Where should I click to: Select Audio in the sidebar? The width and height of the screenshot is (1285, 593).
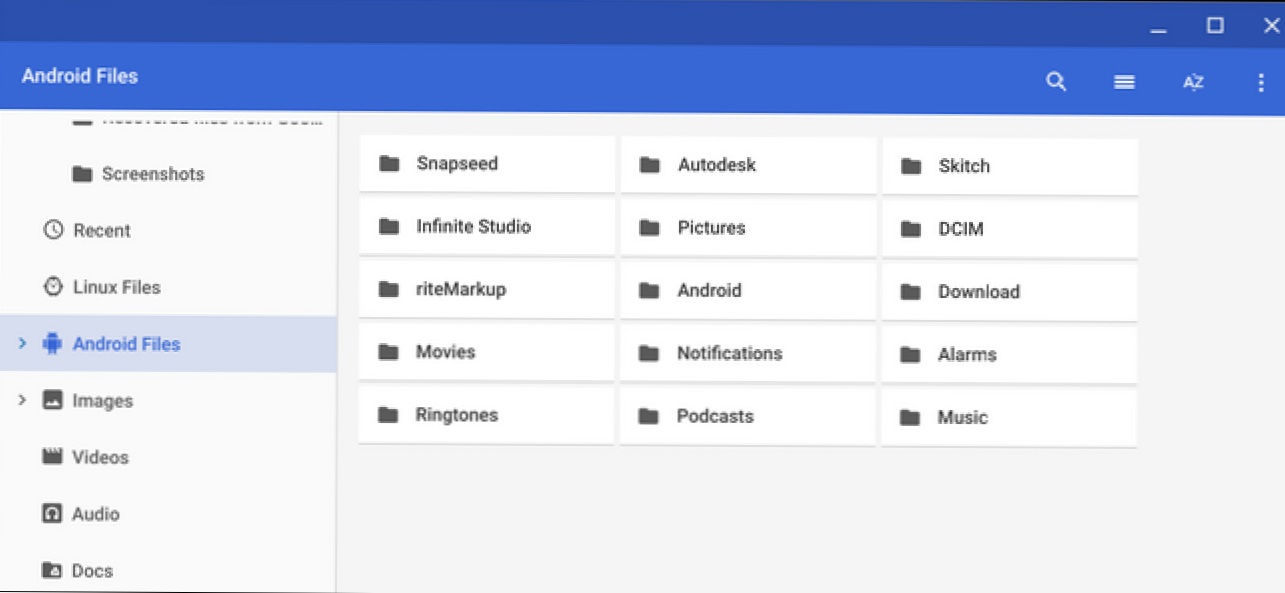(x=95, y=514)
